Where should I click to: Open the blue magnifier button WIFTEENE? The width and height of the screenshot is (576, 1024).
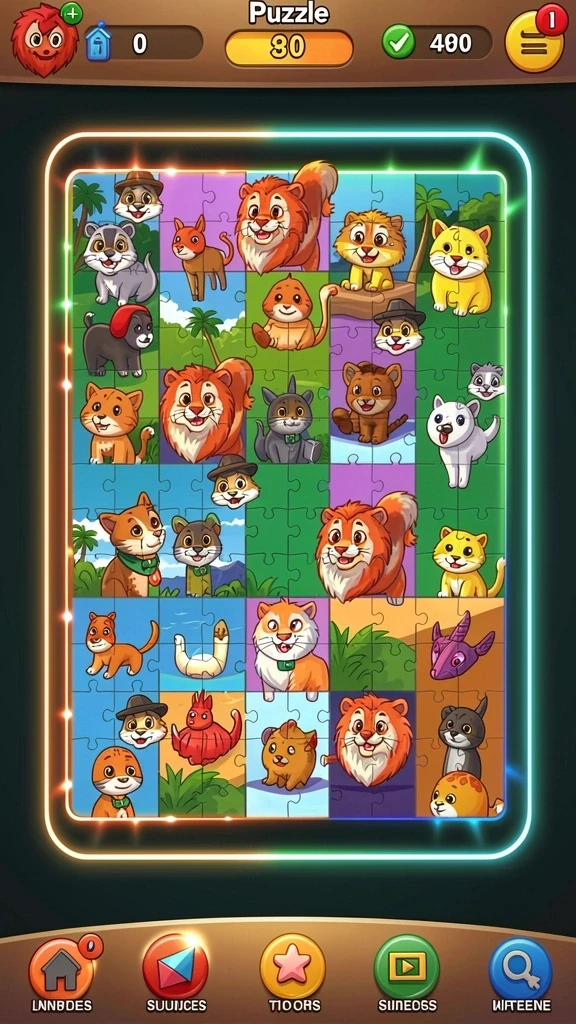click(520, 968)
